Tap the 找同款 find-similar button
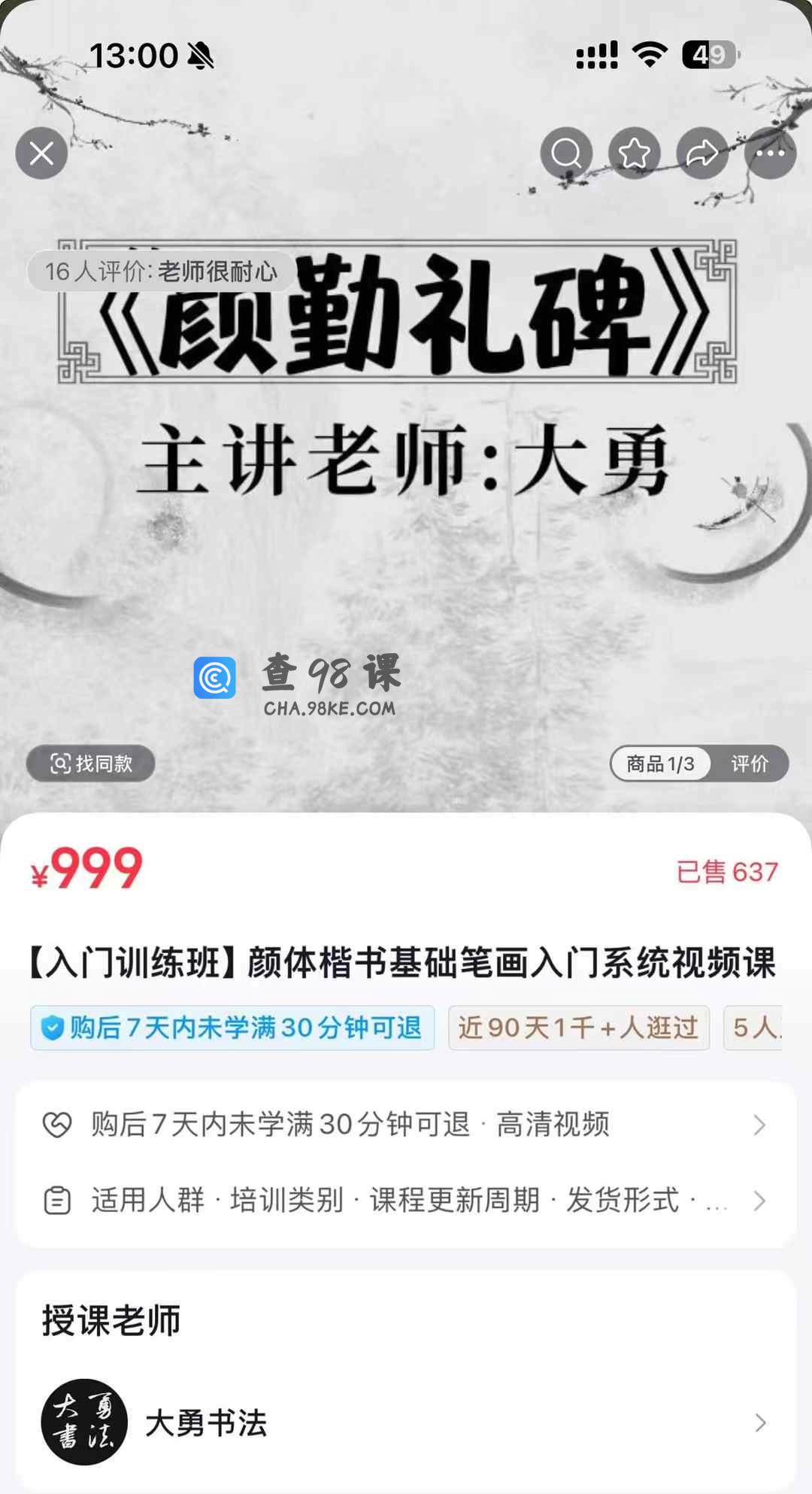The height and width of the screenshot is (1494, 812). pyautogui.click(x=91, y=764)
